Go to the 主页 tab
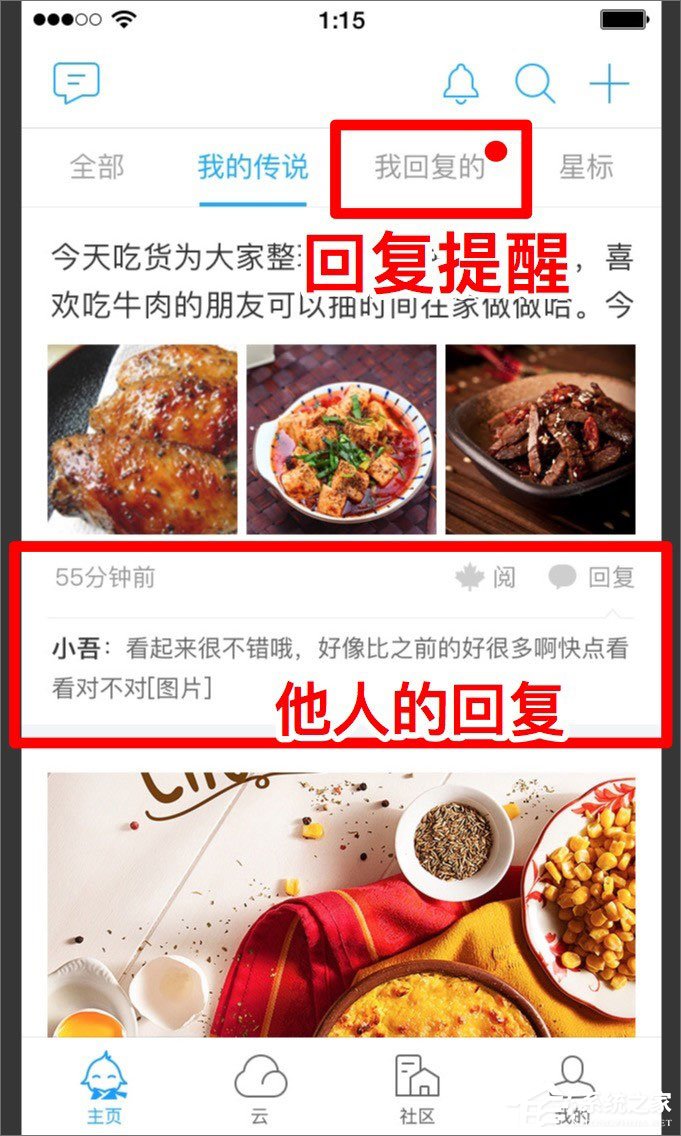Screen dimensions: 681x1136 point(103,1089)
